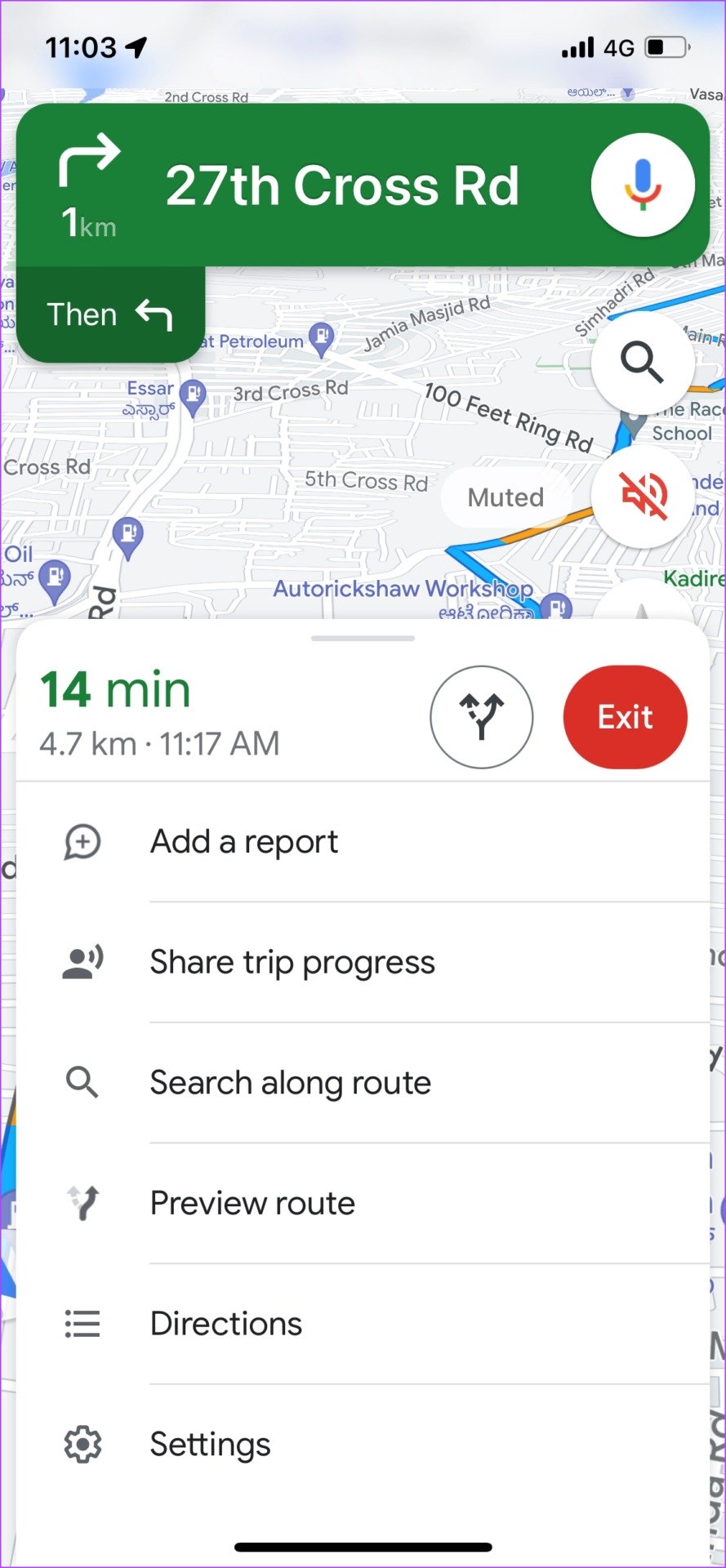Expand the Then next-maneuver chip
The height and width of the screenshot is (1568, 726).
coord(109,314)
